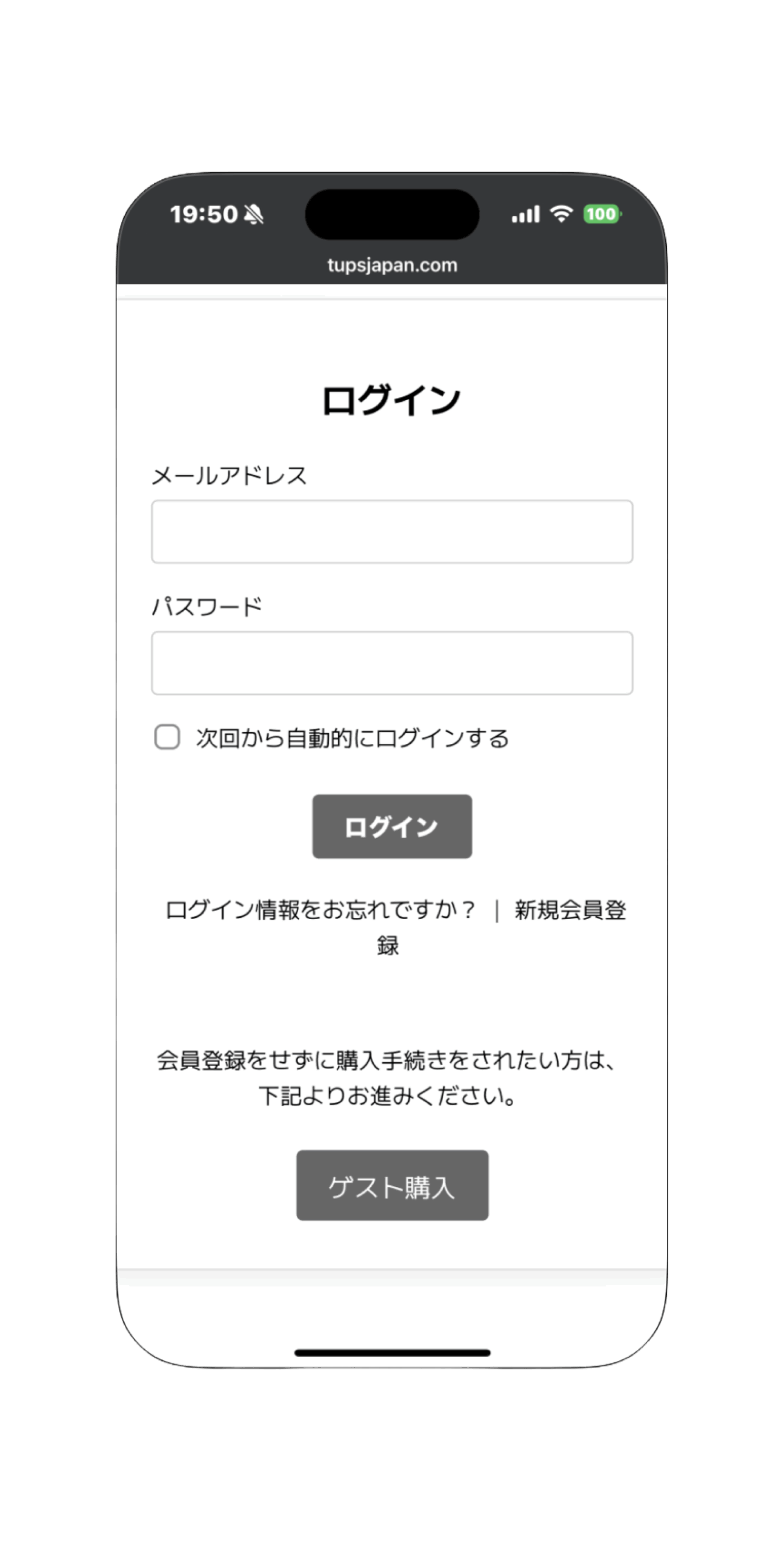Screen dimensions: 784x1552
Task: Tap the メールアドレス email field
Action: tap(392, 532)
